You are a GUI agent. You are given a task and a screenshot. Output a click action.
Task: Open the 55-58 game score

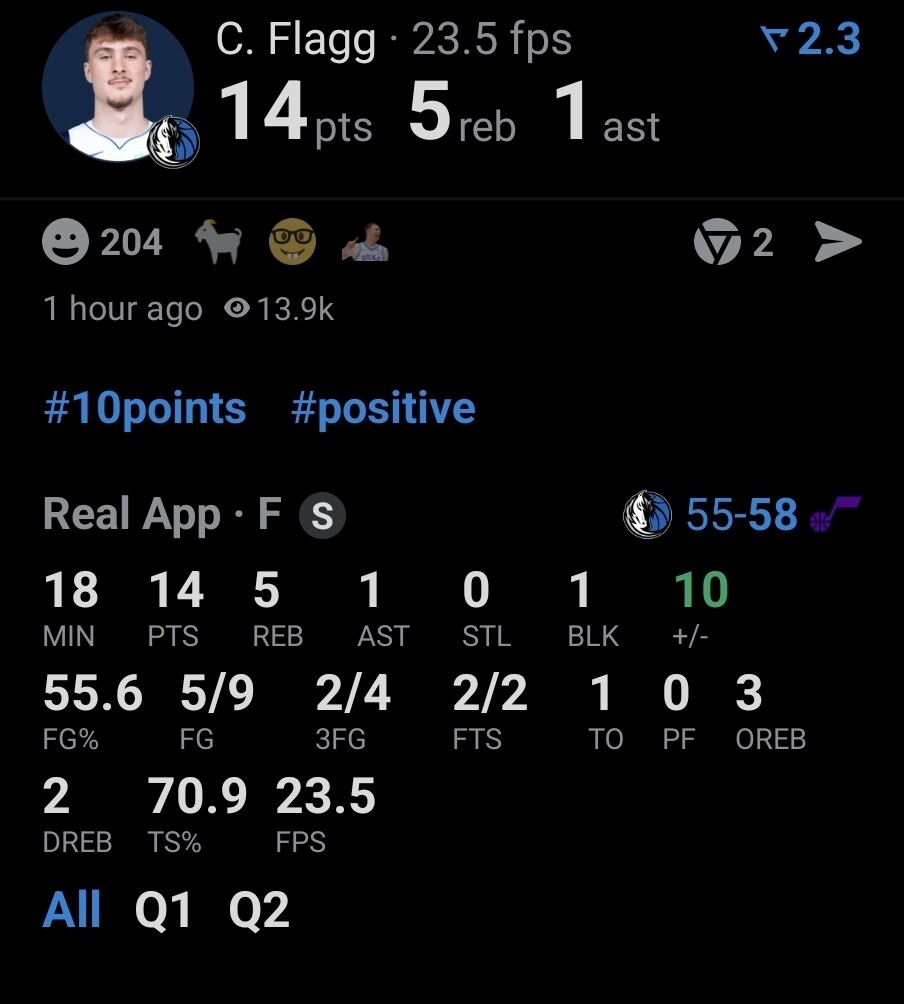tap(741, 515)
